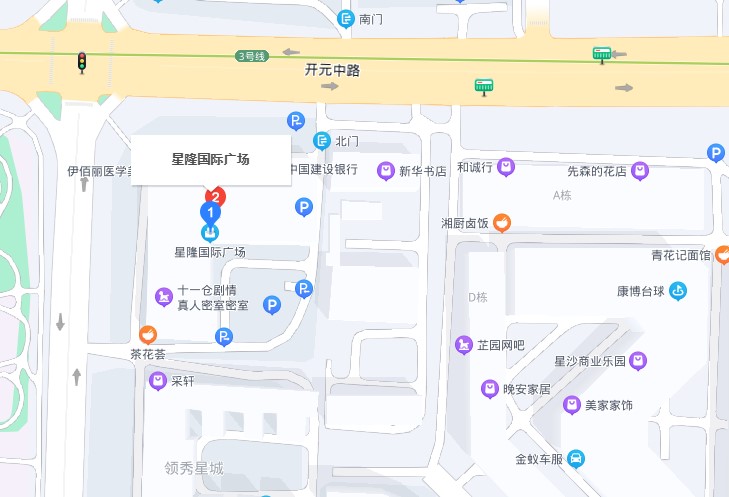Tap the 南门 entrance marker
This screenshot has width=729, height=497.
point(346,19)
